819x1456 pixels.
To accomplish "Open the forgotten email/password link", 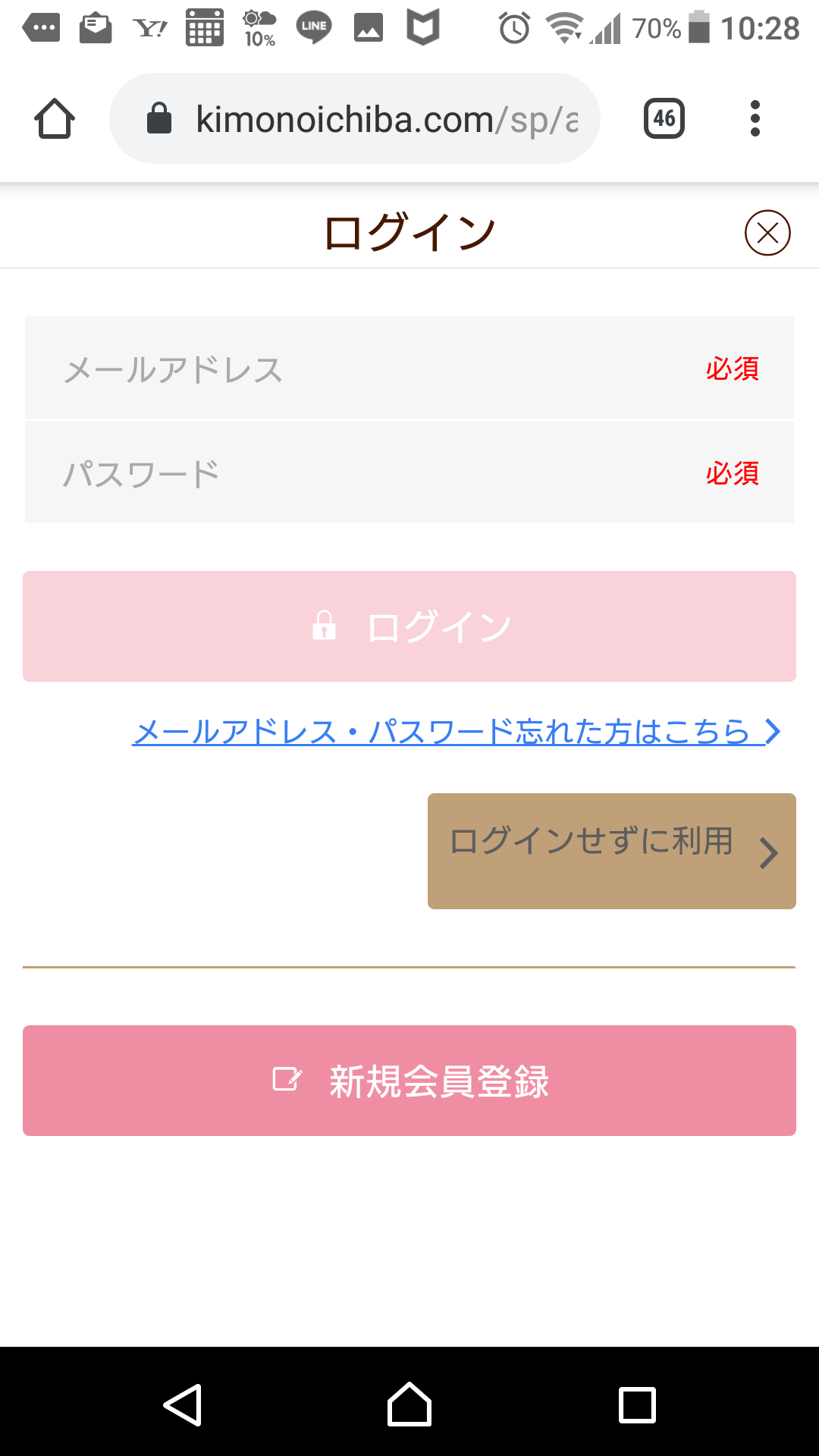I will pyautogui.click(x=457, y=732).
